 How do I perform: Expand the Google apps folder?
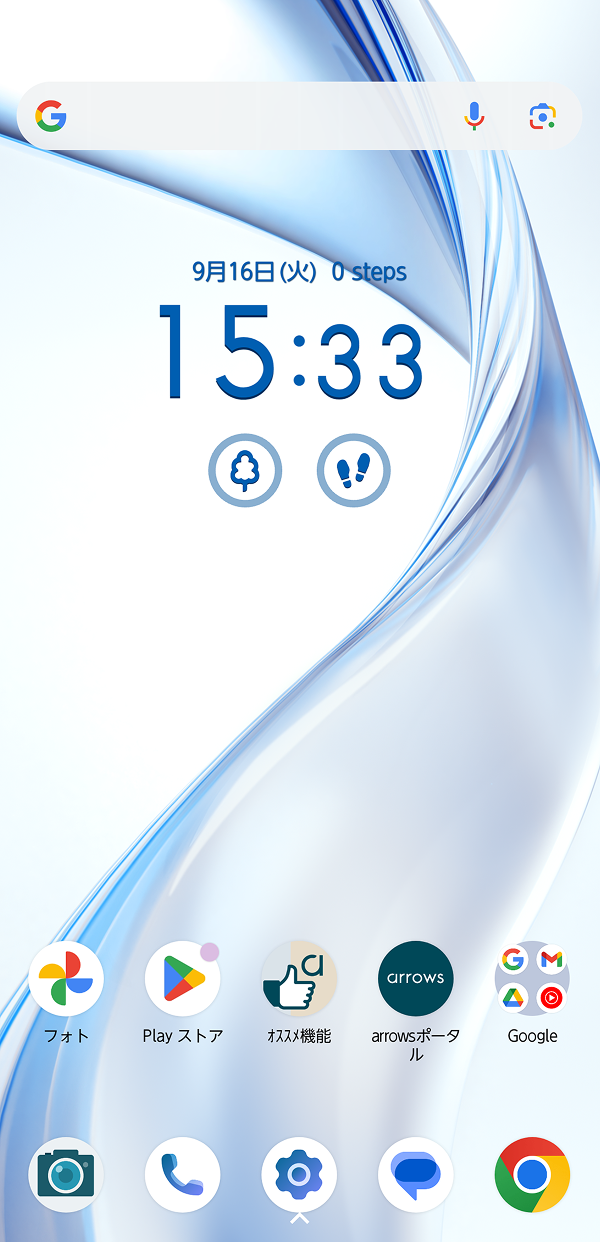coord(532,979)
